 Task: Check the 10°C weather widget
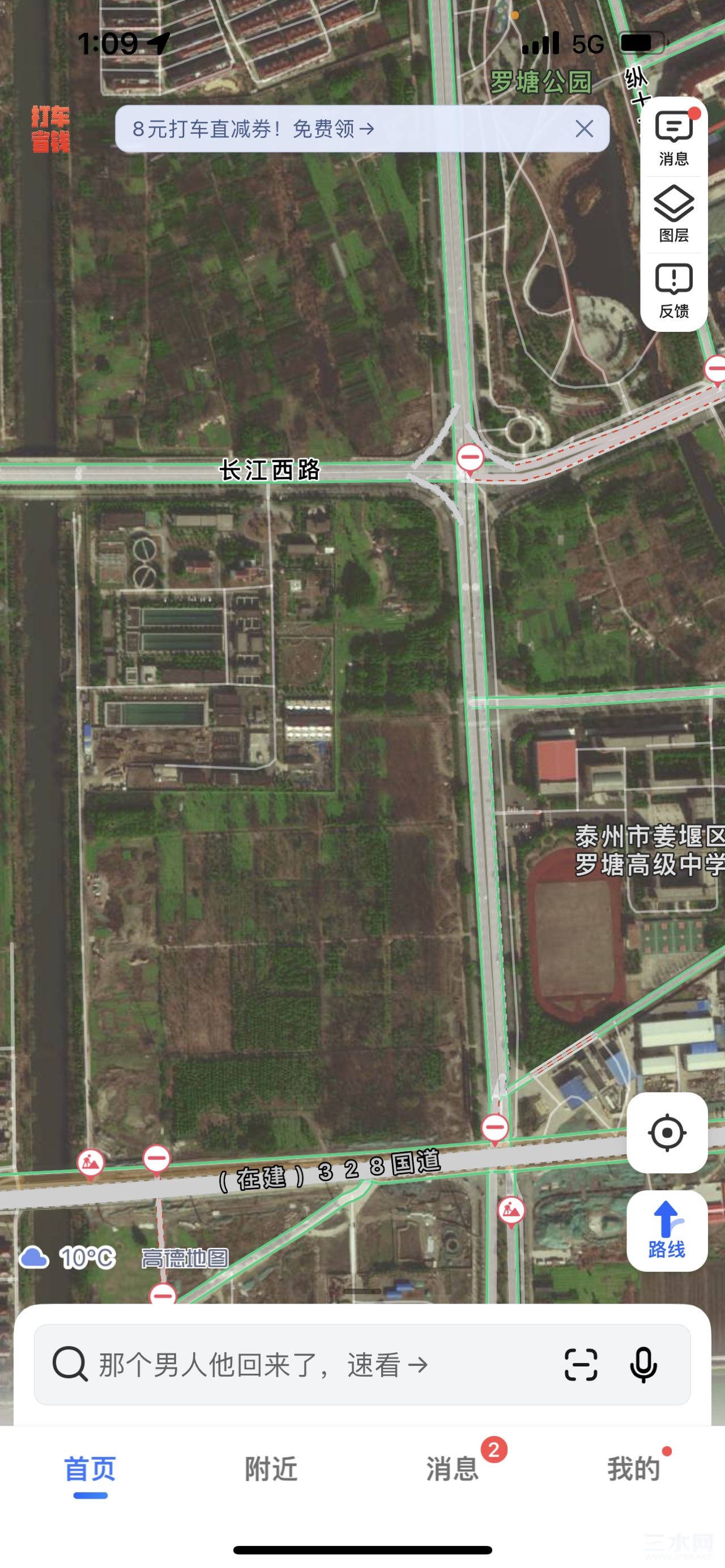67,1258
